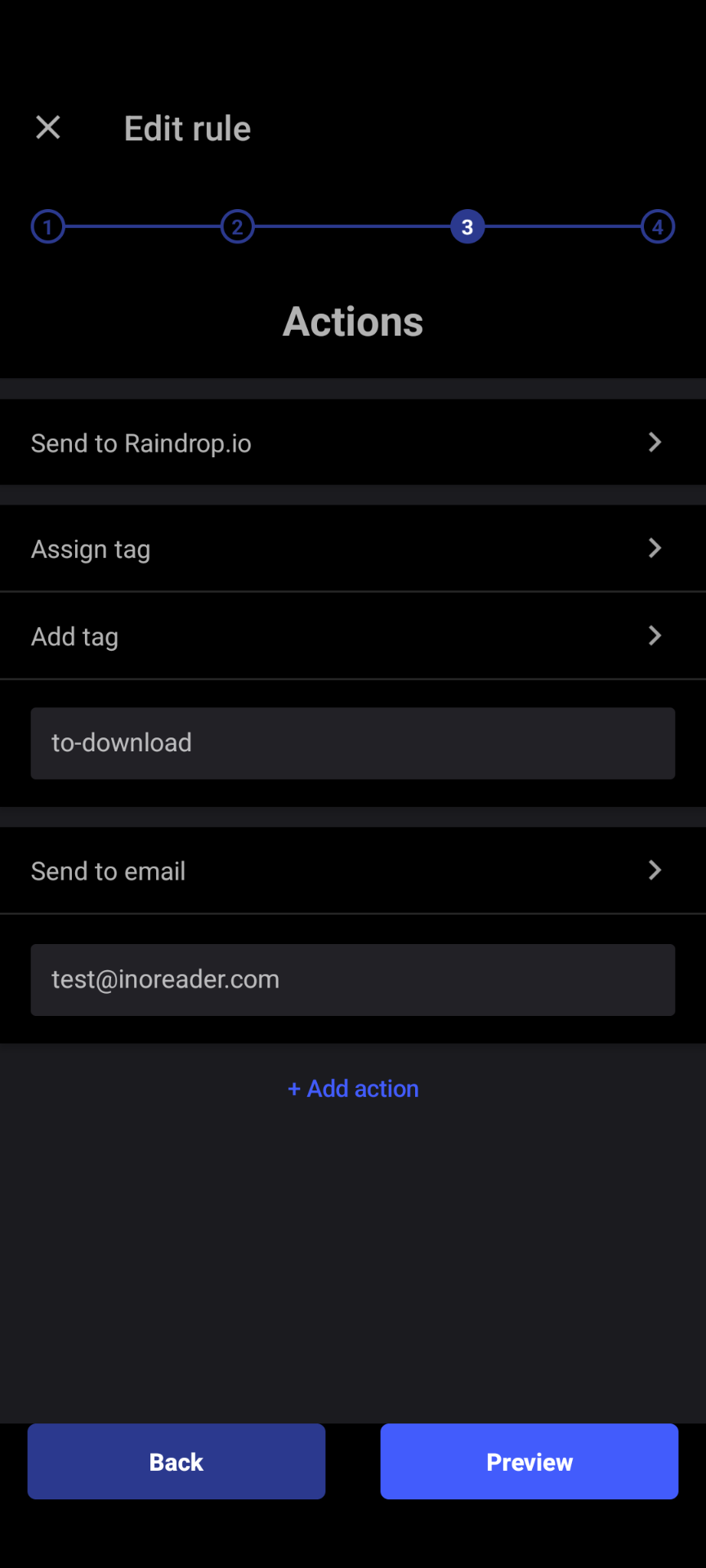Skip to step 4 in the stepper
706x1568 pixels.
658,227
